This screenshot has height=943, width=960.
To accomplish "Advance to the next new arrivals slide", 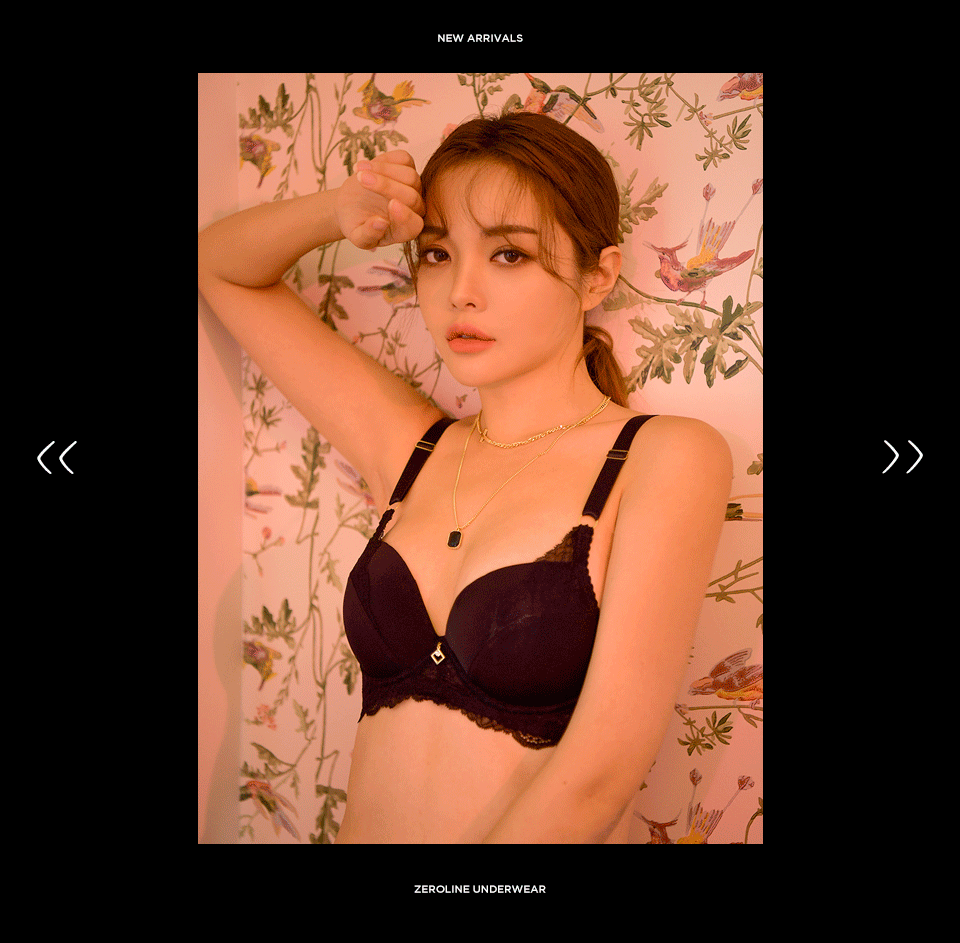I will [x=902, y=457].
